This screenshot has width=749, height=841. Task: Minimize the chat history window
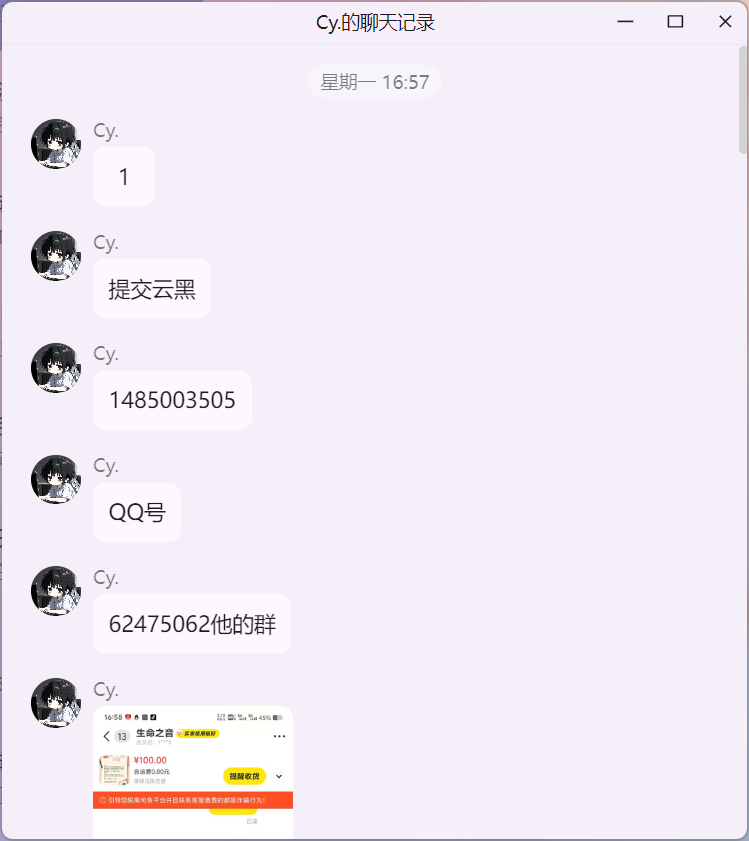(626, 22)
